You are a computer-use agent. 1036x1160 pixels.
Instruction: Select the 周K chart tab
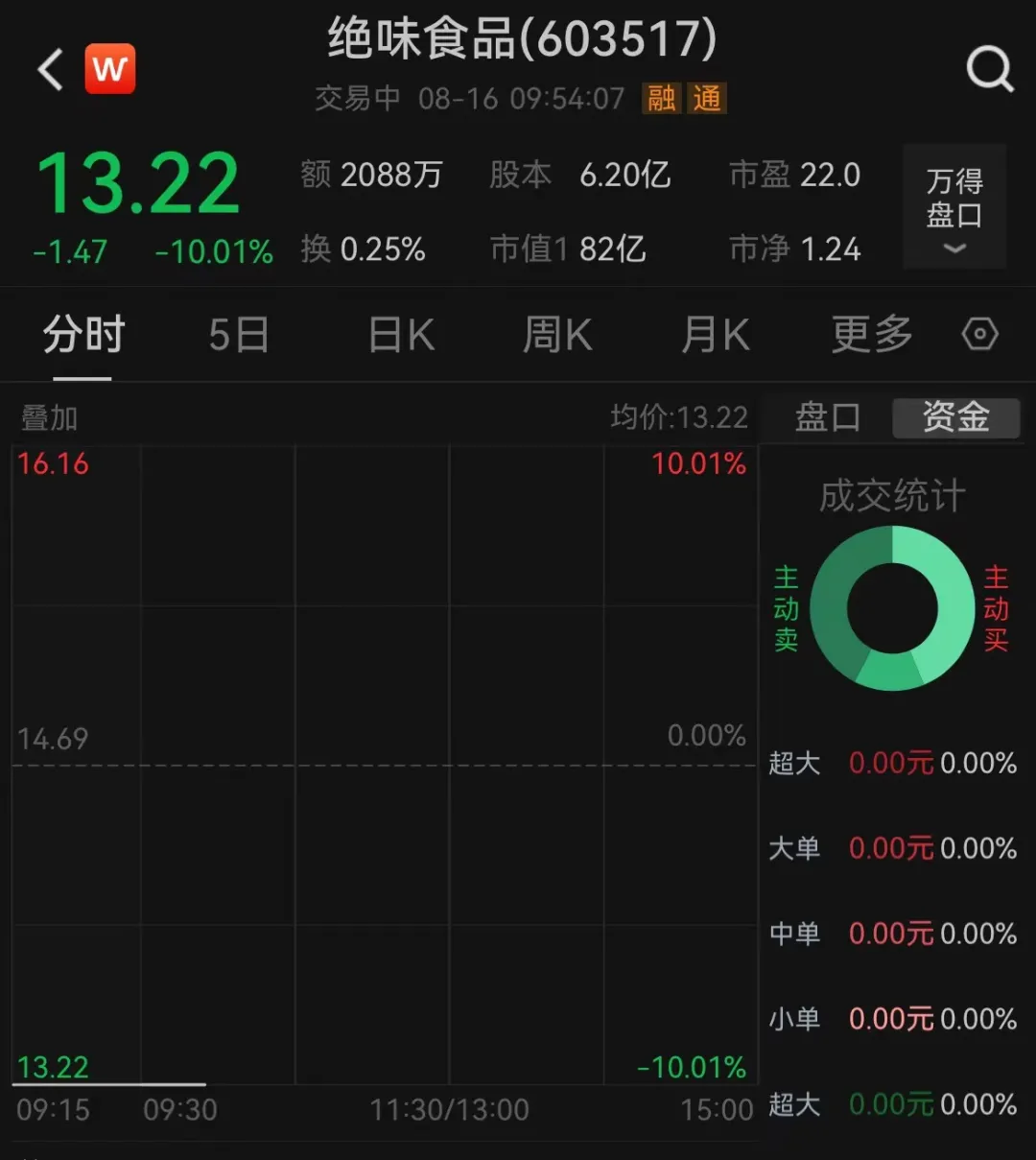[557, 336]
